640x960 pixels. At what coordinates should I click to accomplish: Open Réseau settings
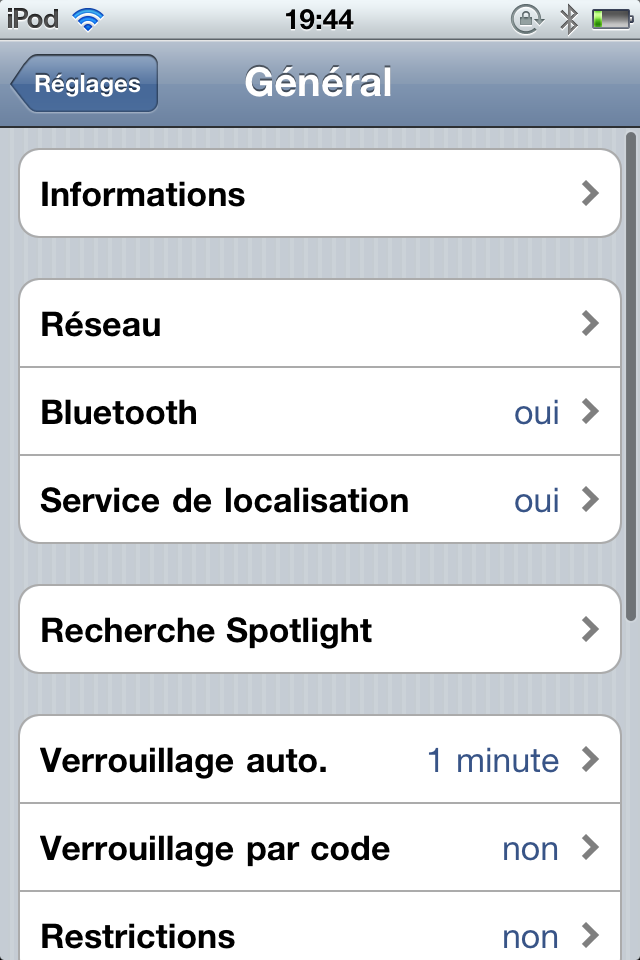point(320,324)
